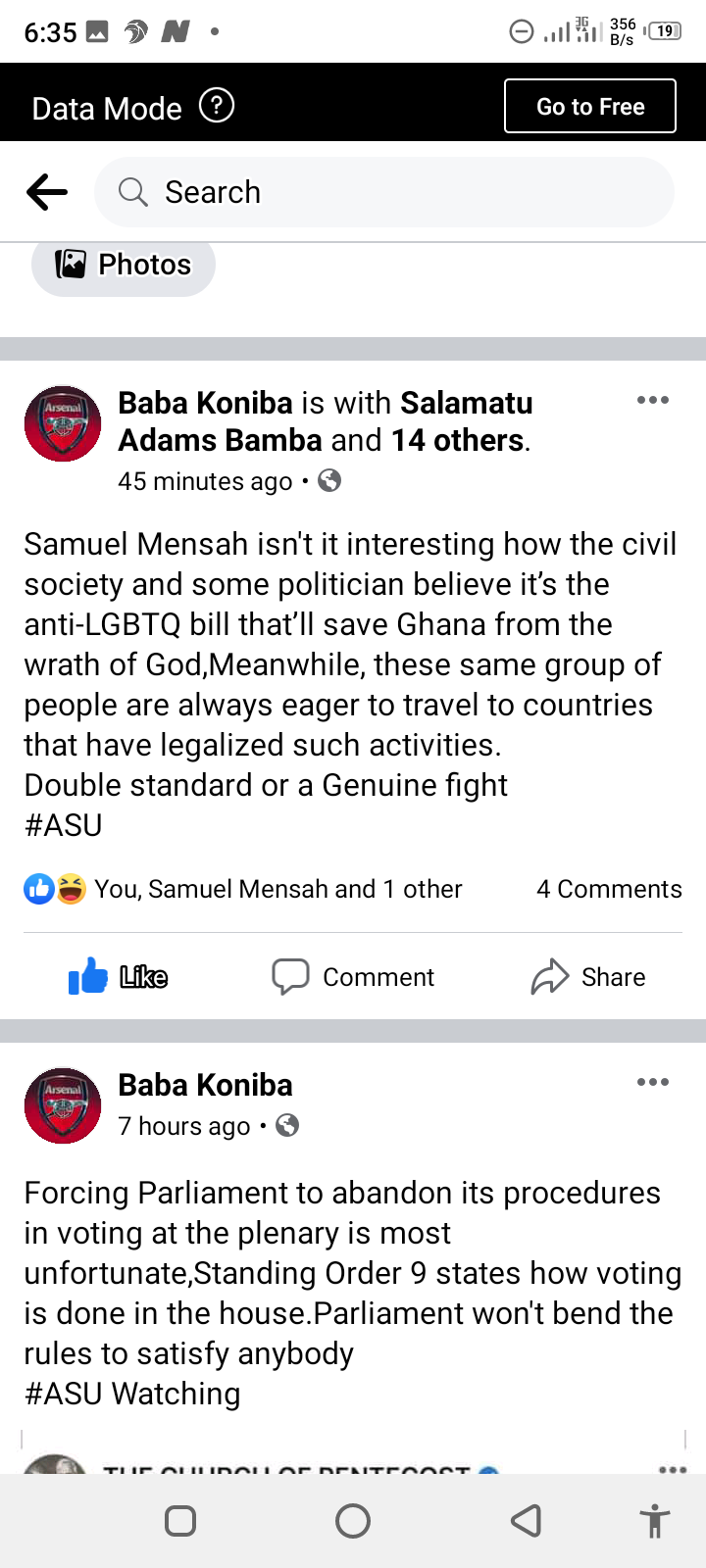This screenshot has width=706, height=1568.
Task: Tap Baba Koniba's avatar on the 45 minutes ago post
Action: point(63,423)
